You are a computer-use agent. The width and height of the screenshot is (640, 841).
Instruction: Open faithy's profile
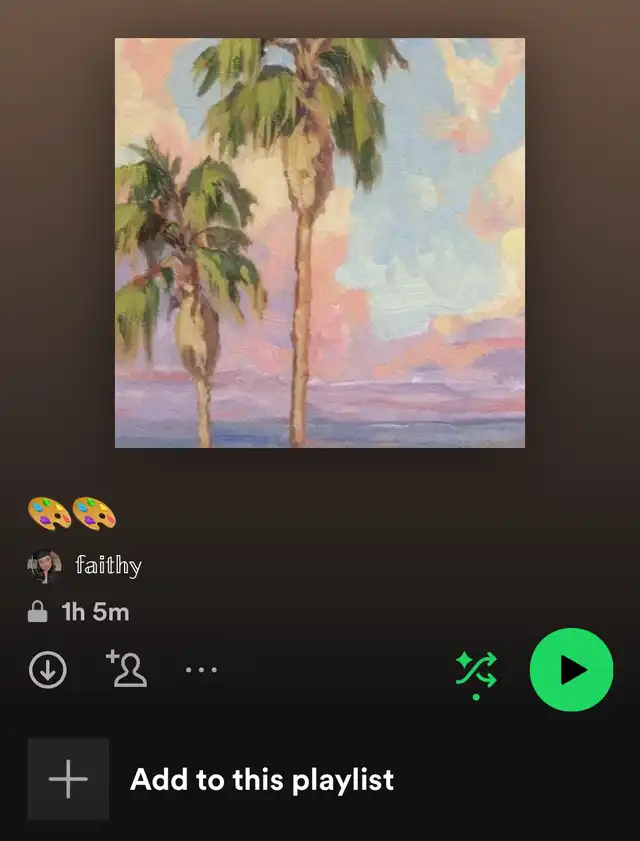[x=108, y=566]
